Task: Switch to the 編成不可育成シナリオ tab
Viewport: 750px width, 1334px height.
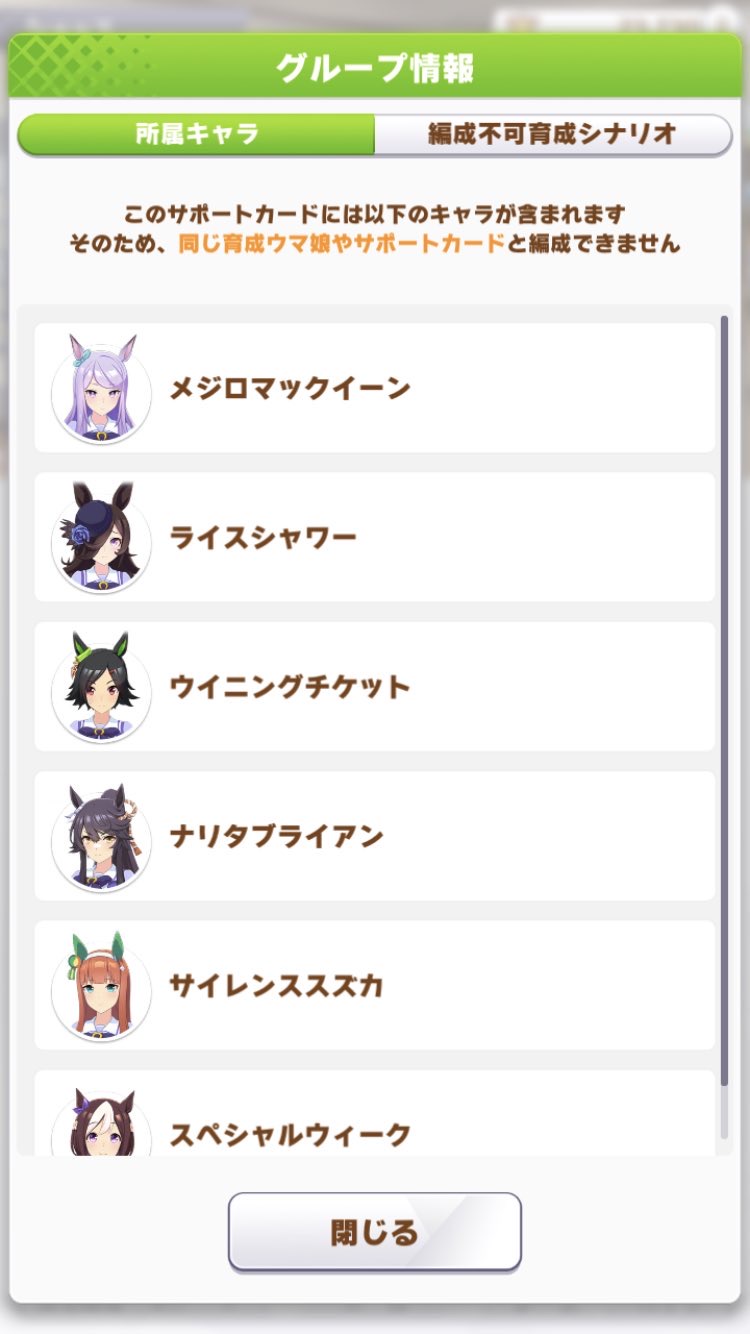Action: click(x=553, y=135)
